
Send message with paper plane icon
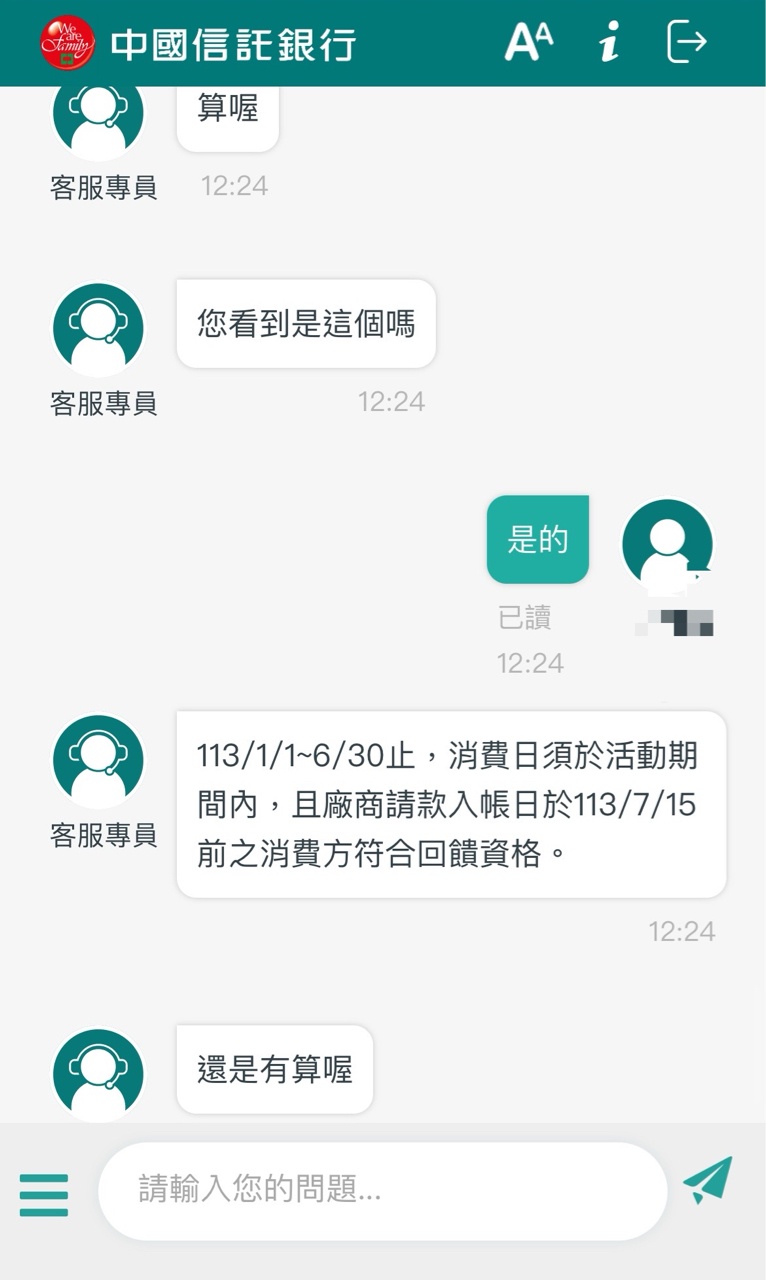point(708,1181)
